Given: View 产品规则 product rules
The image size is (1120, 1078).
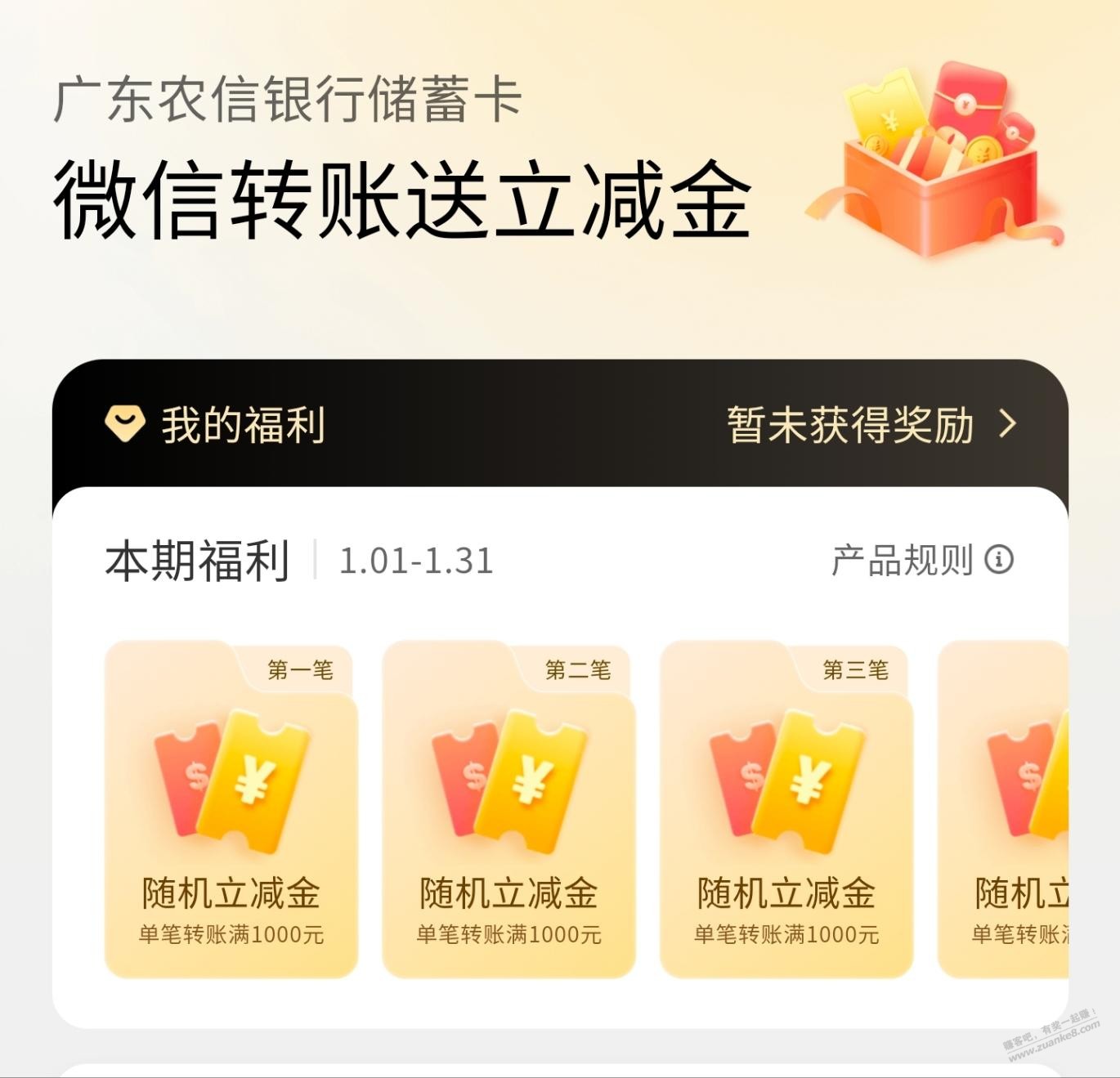Looking at the screenshot, I should (921, 561).
